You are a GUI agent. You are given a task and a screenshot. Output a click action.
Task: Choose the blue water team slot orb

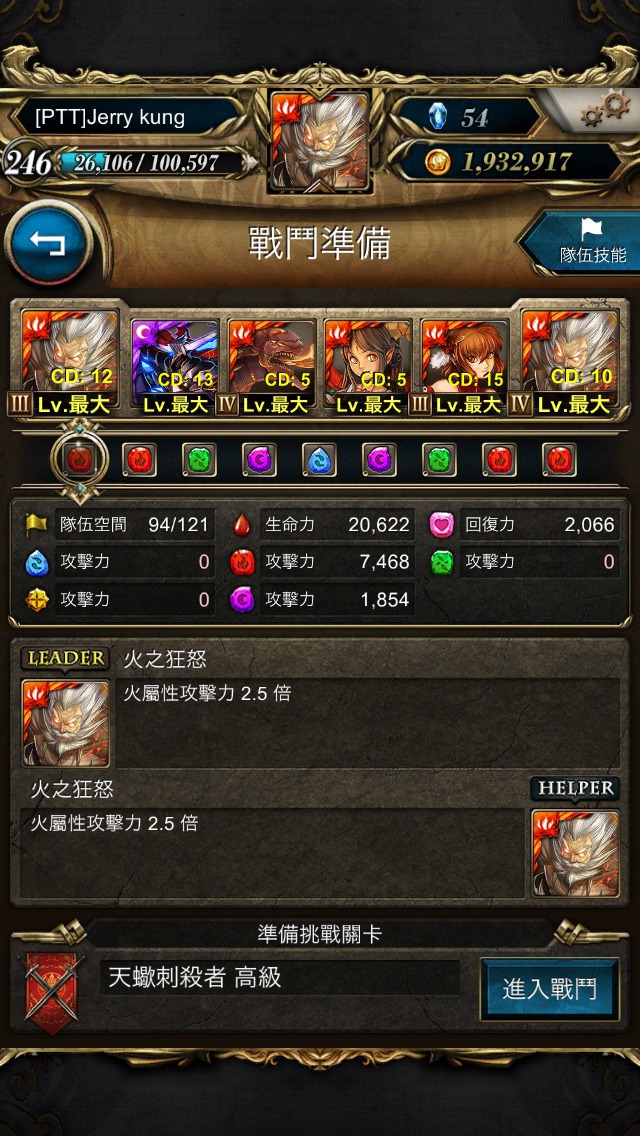[319, 460]
